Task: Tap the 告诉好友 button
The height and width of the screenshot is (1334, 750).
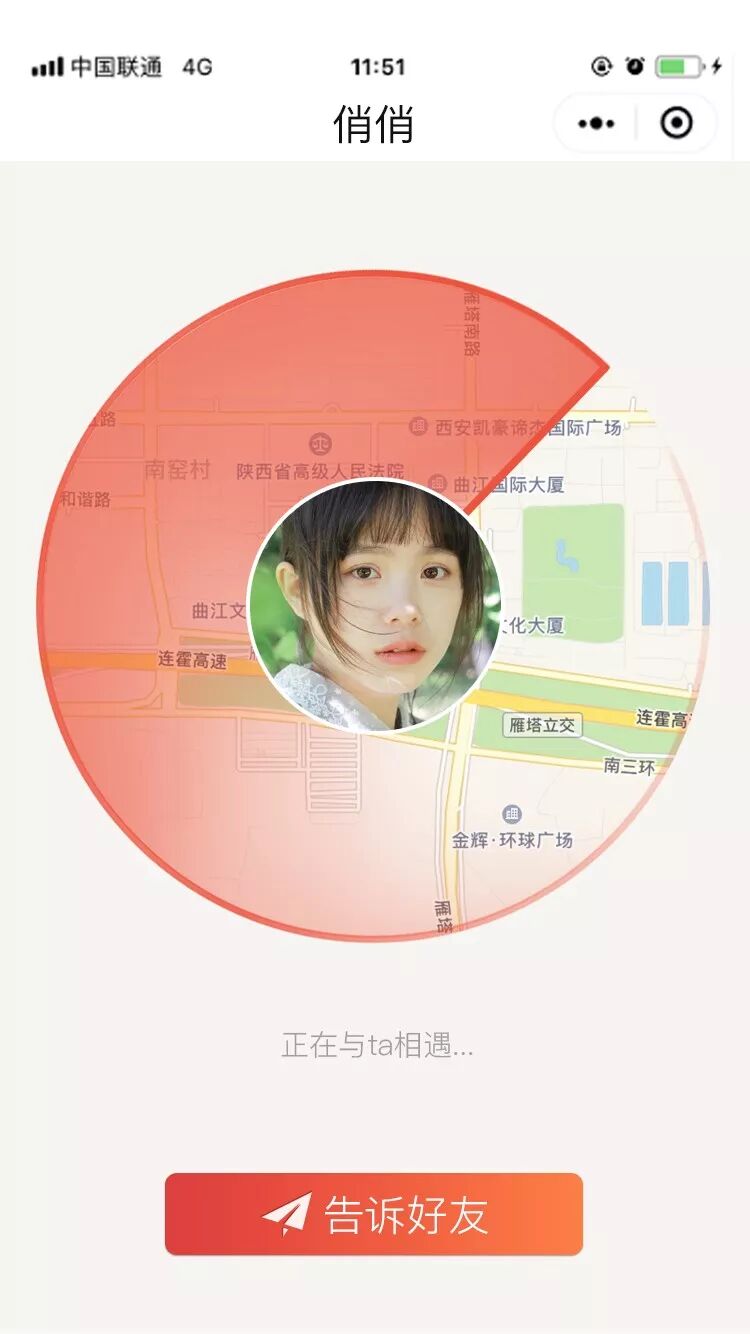Action: [x=374, y=1214]
